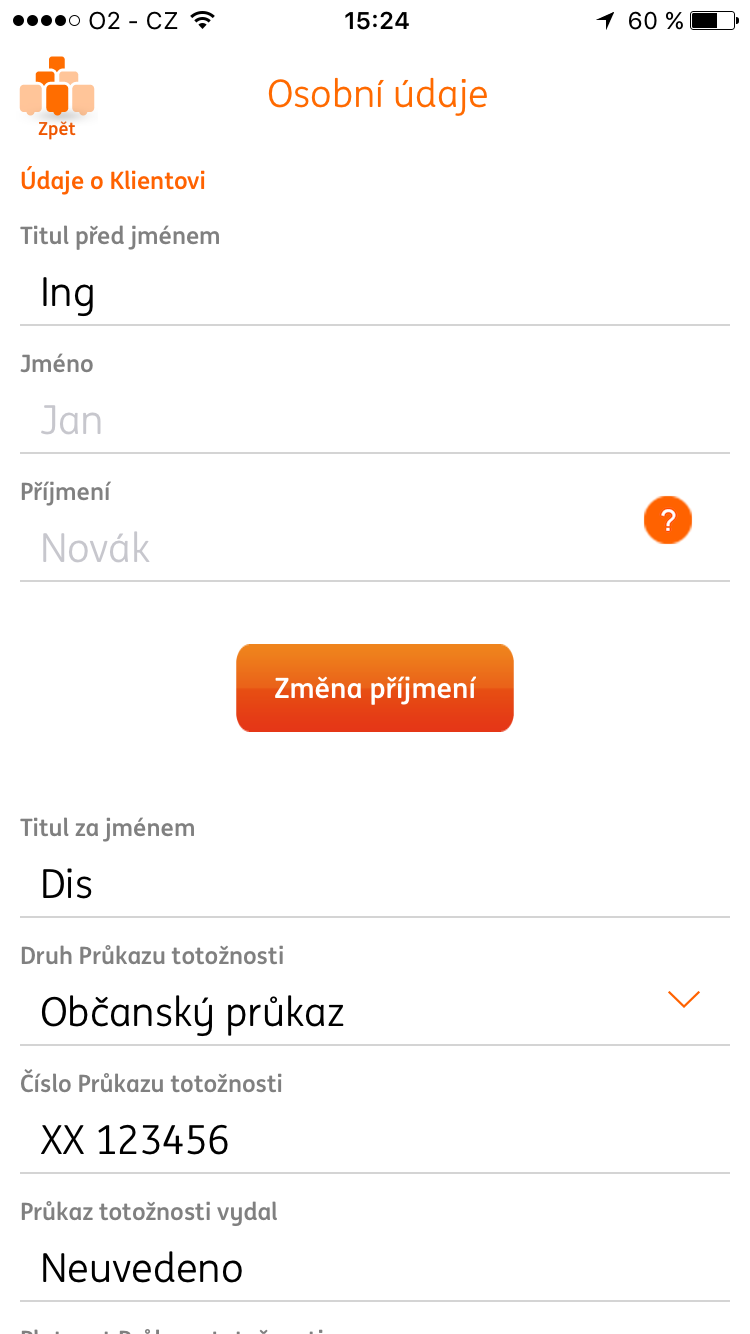Image resolution: width=750 pixels, height=1334 pixels.
Task: Edit the Číslo Průkazu totožnosti field
Action: pos(375,1139)
